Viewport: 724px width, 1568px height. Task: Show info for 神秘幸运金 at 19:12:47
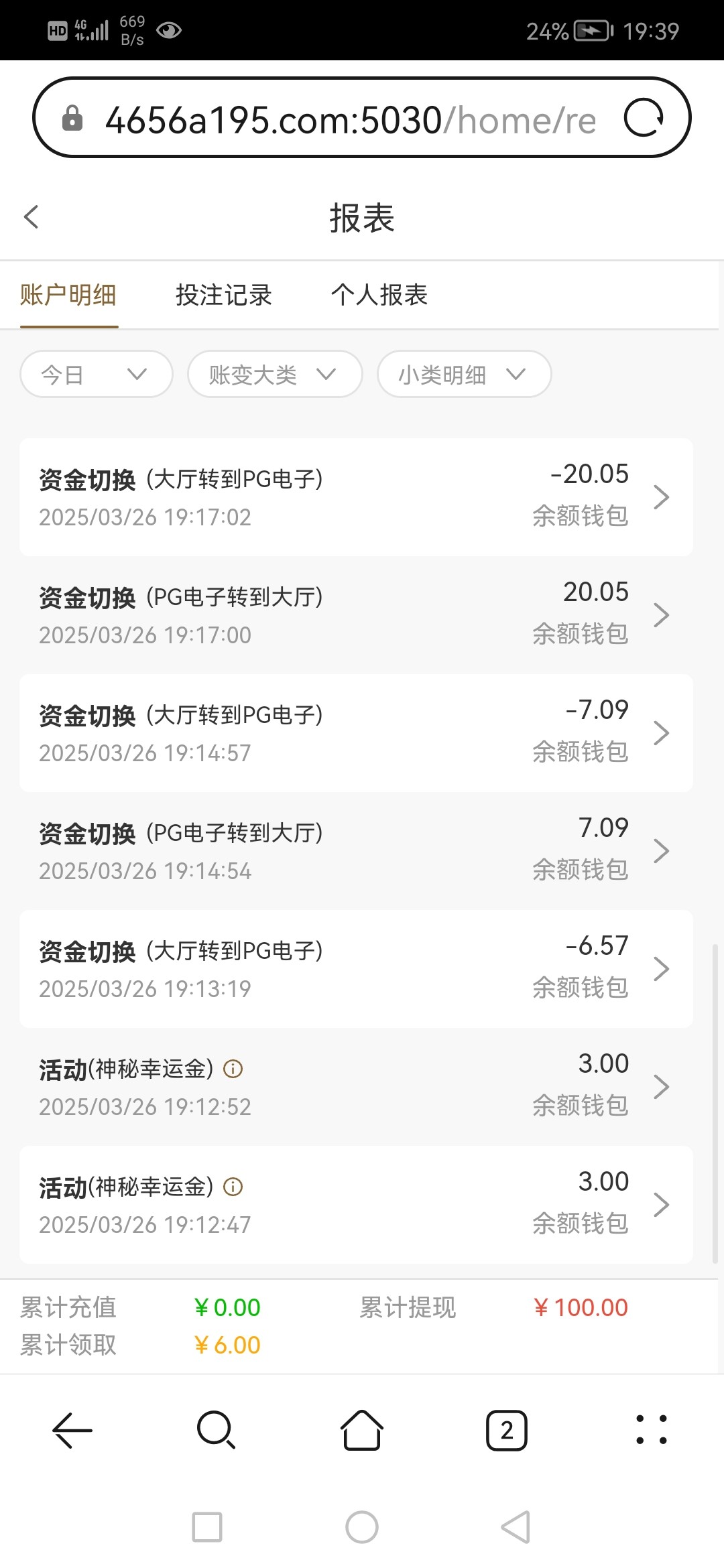point(233,1187)
